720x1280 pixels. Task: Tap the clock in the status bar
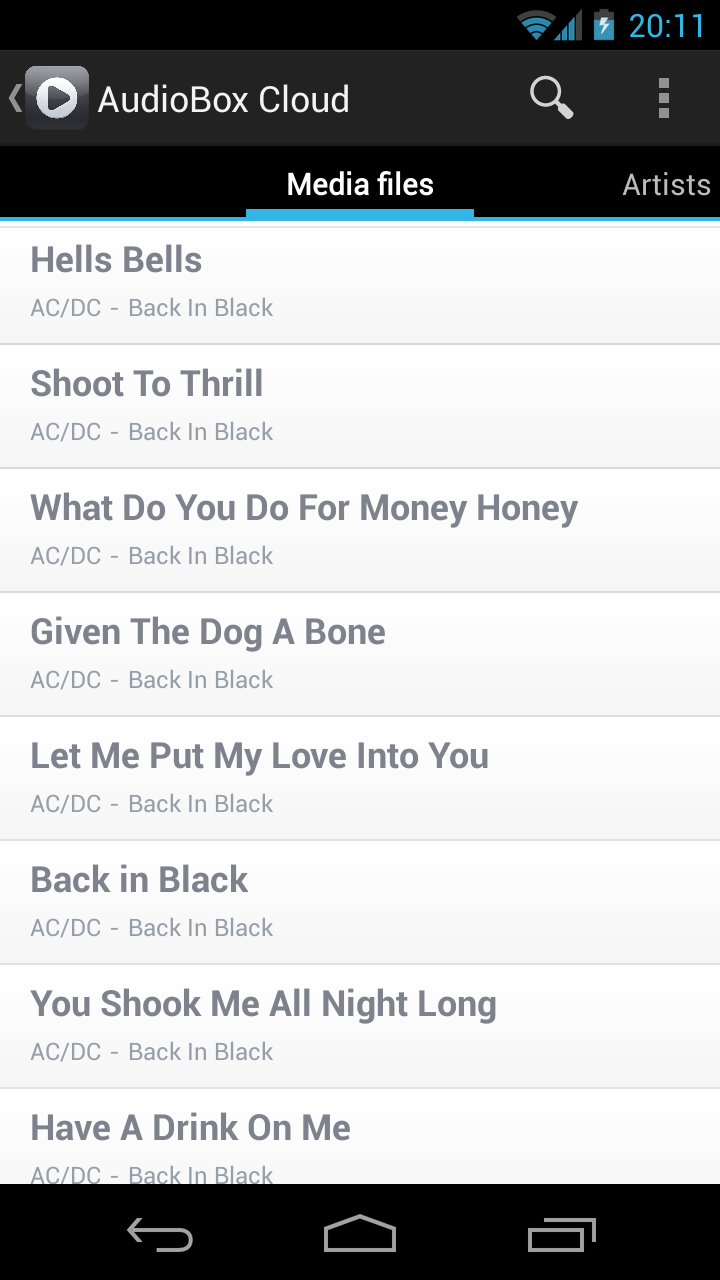[668, 24]
